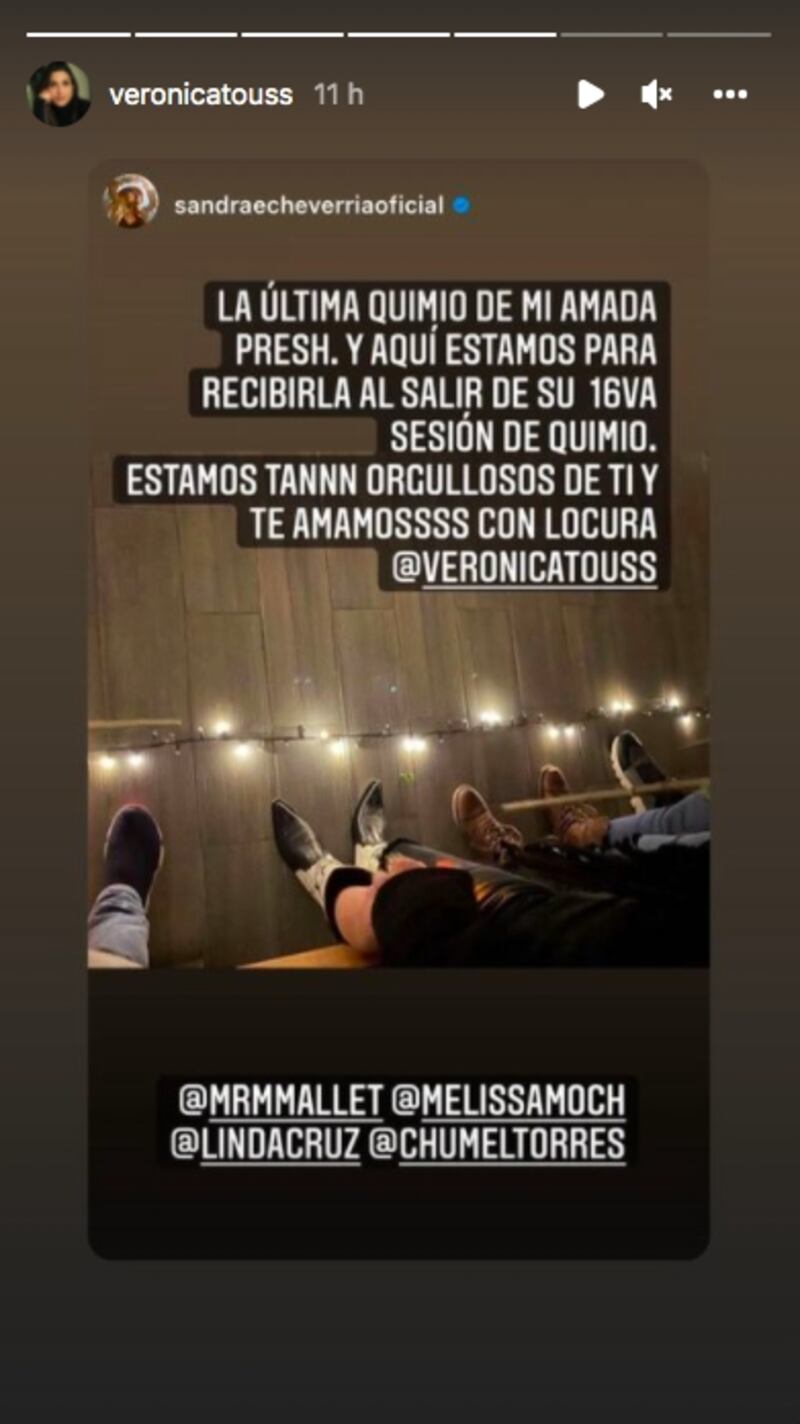Unmute the story sound

coord(656,95)
